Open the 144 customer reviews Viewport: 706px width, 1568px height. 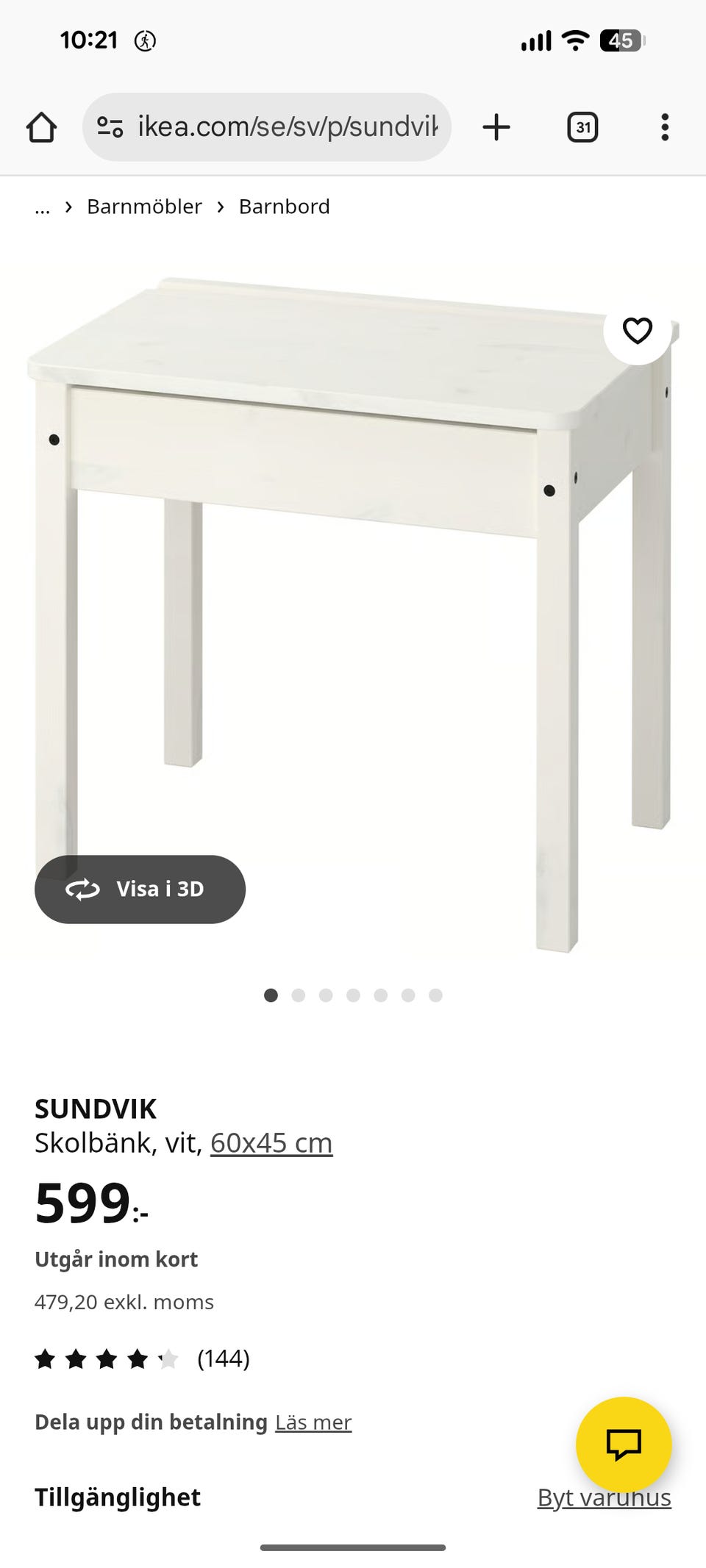pyautogui.click(x=223, y=1358)
